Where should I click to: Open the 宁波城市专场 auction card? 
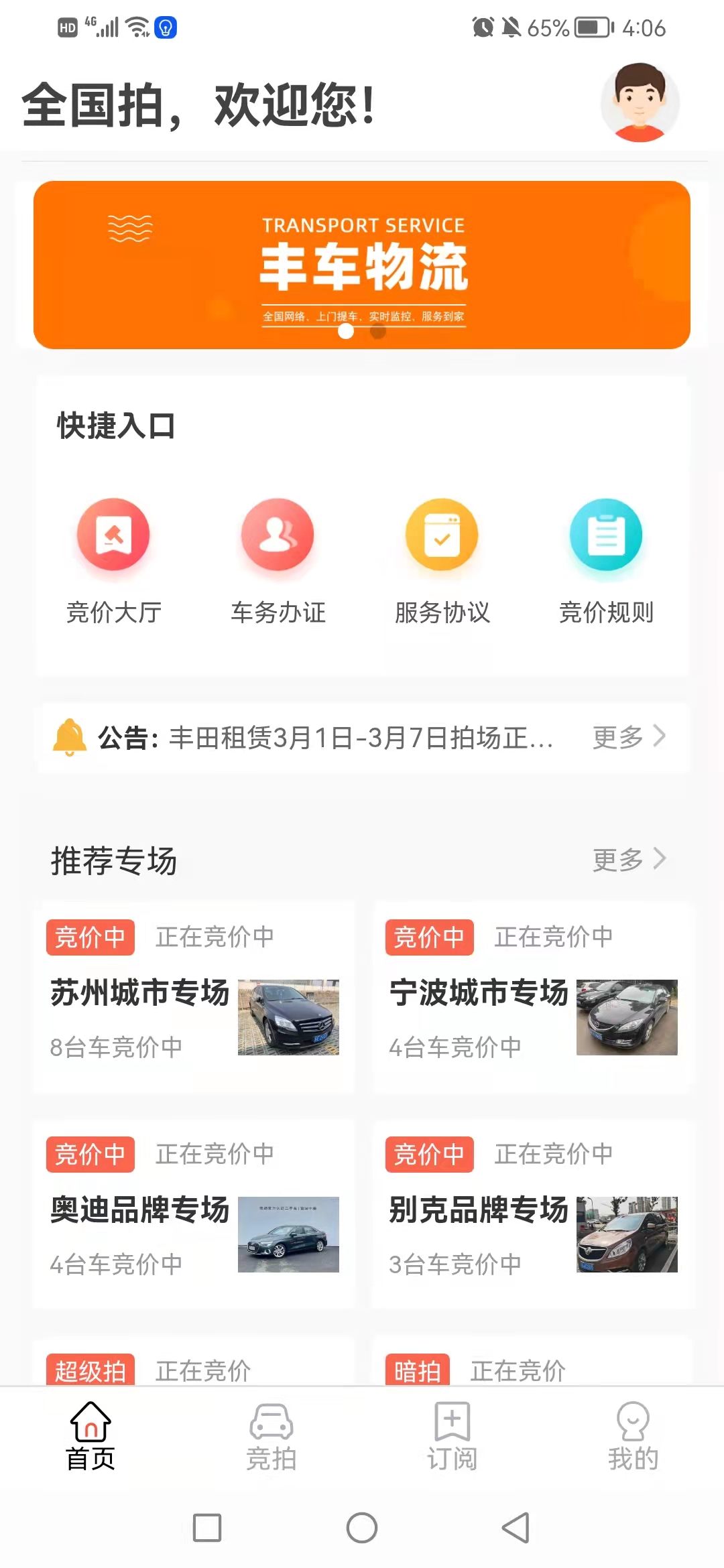pos(532,998)
